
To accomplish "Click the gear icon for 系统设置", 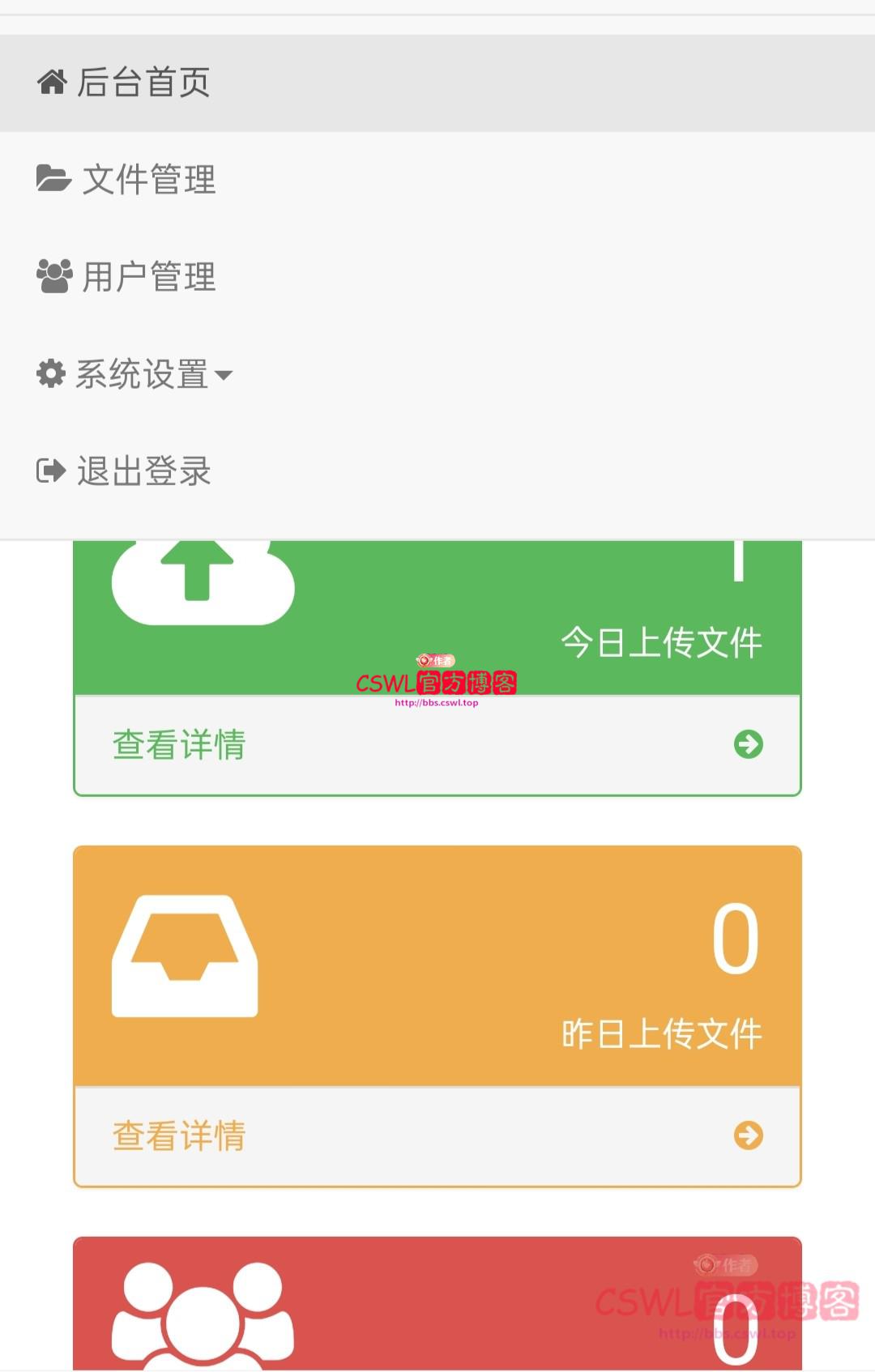I will click(50, 373).
